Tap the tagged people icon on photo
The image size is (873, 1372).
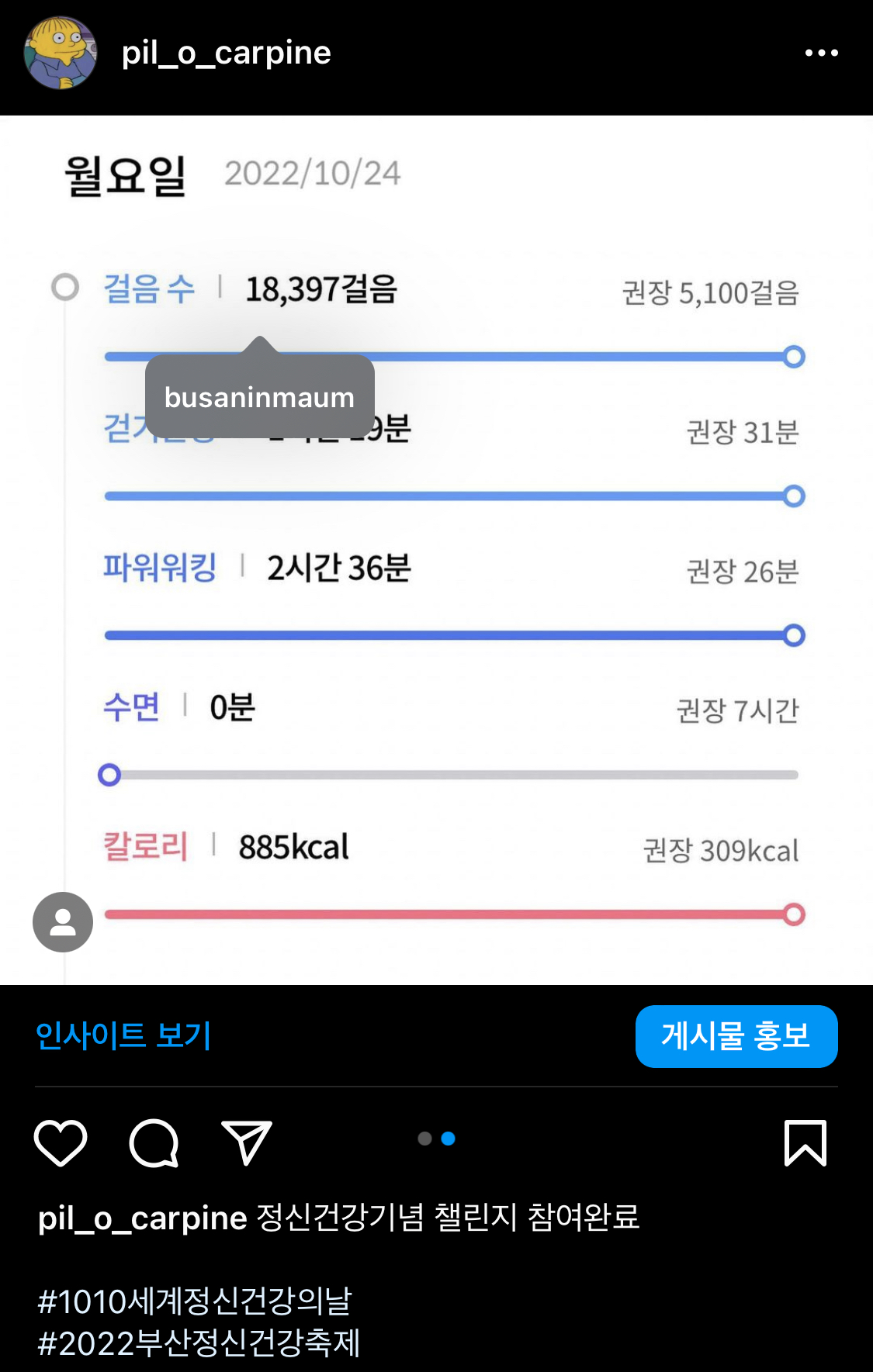tap(63, 921)
